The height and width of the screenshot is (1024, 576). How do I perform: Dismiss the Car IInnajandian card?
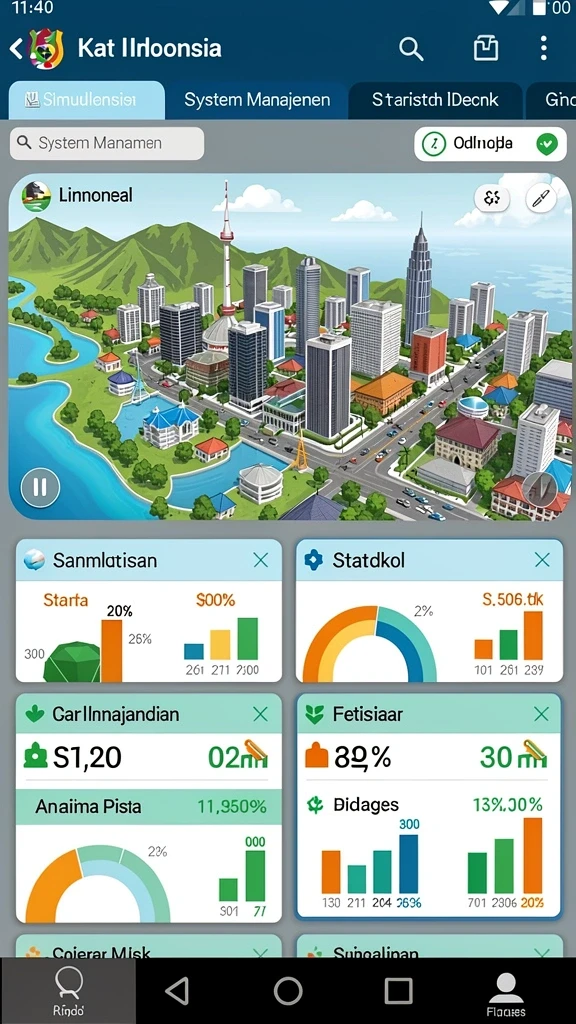pos(261,714)
